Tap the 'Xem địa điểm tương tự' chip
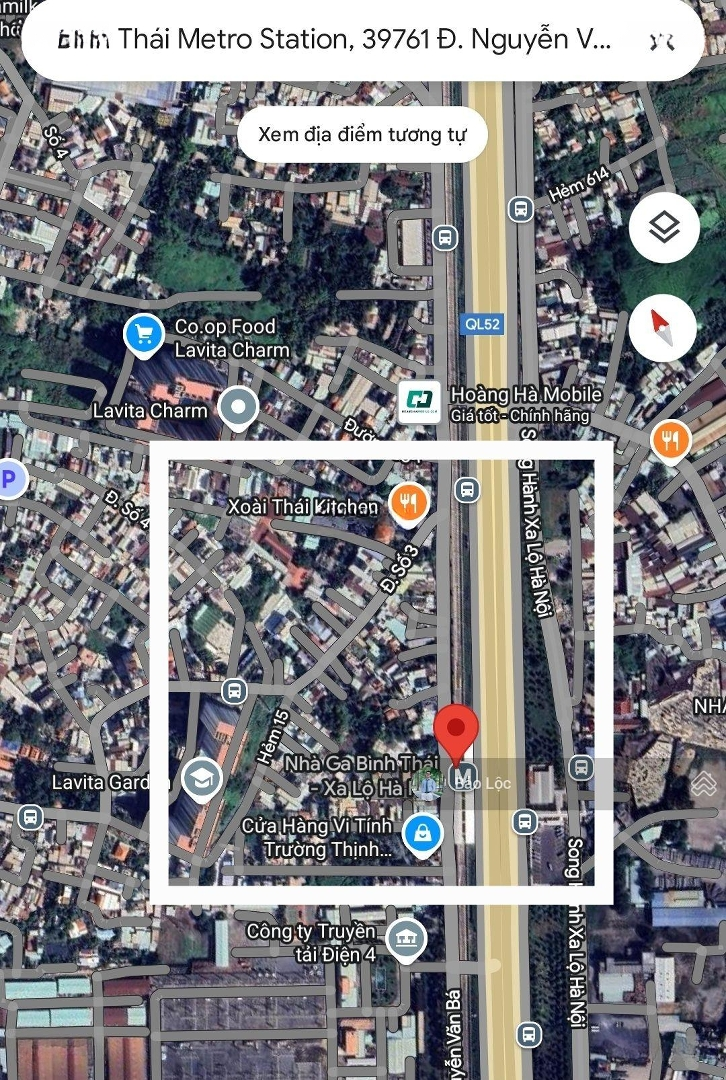Viewport: 726px width, 1080px height. pyautogui.click(x=362, y=134)
